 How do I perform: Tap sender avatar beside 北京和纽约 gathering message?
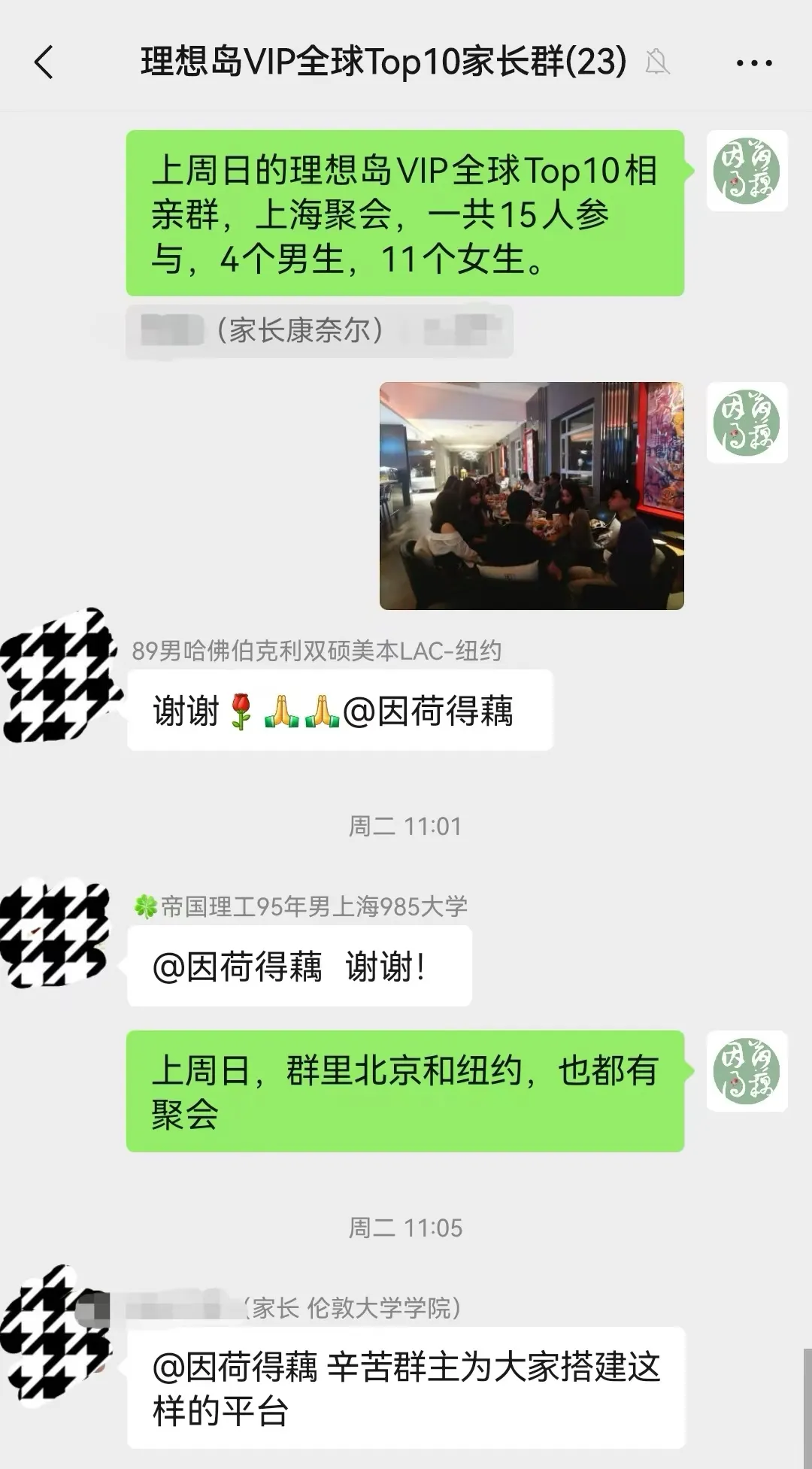(x=747, y=1071)
